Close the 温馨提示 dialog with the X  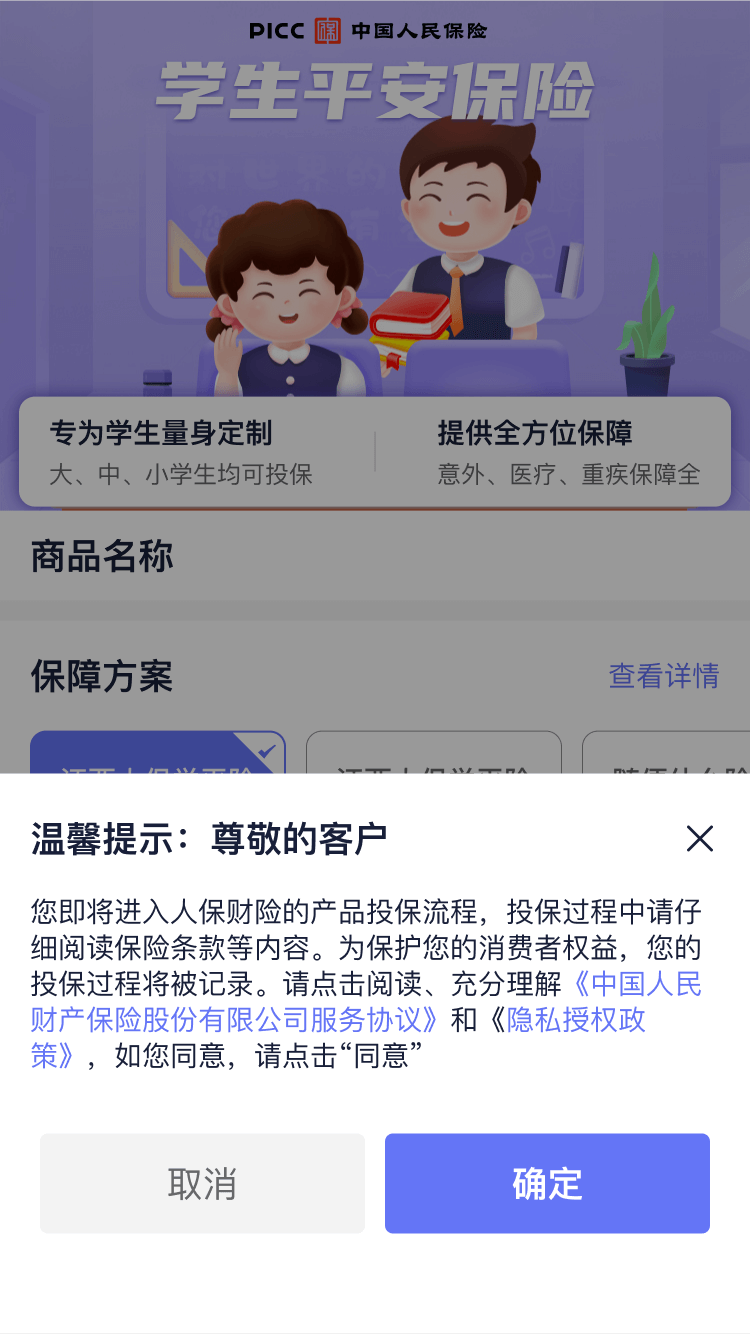coord(700,838)
